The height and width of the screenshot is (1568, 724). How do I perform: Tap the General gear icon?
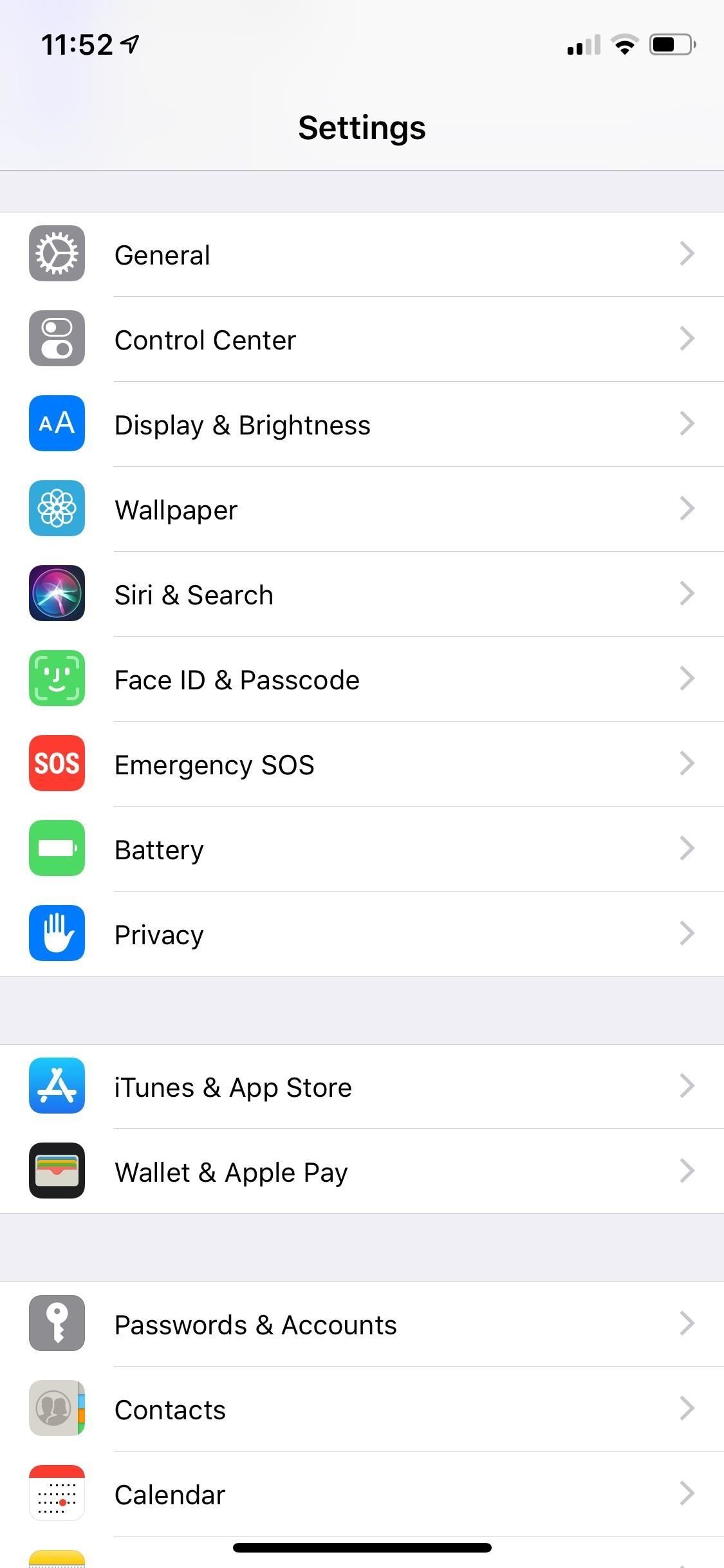tap(57, 254)
